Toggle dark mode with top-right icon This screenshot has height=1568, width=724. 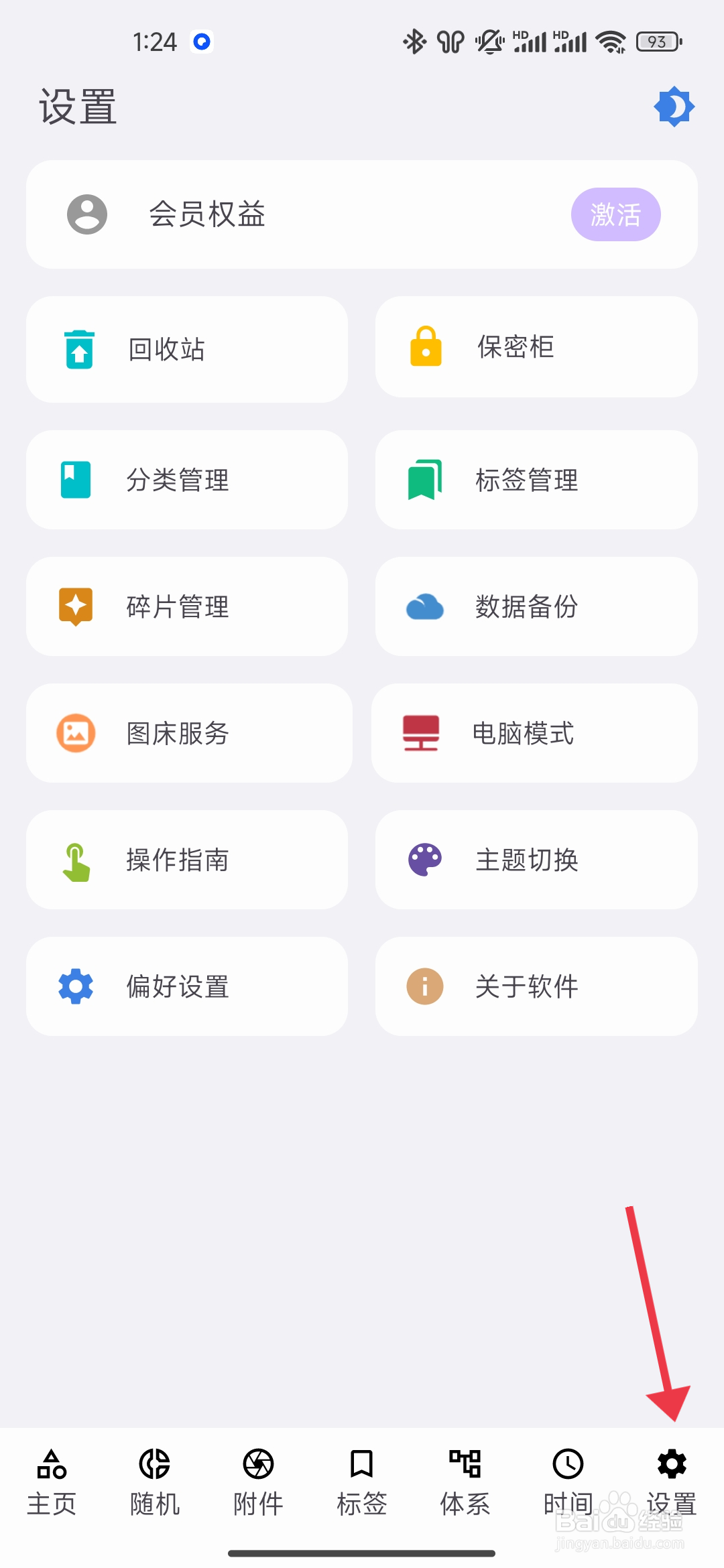(674, 105)
